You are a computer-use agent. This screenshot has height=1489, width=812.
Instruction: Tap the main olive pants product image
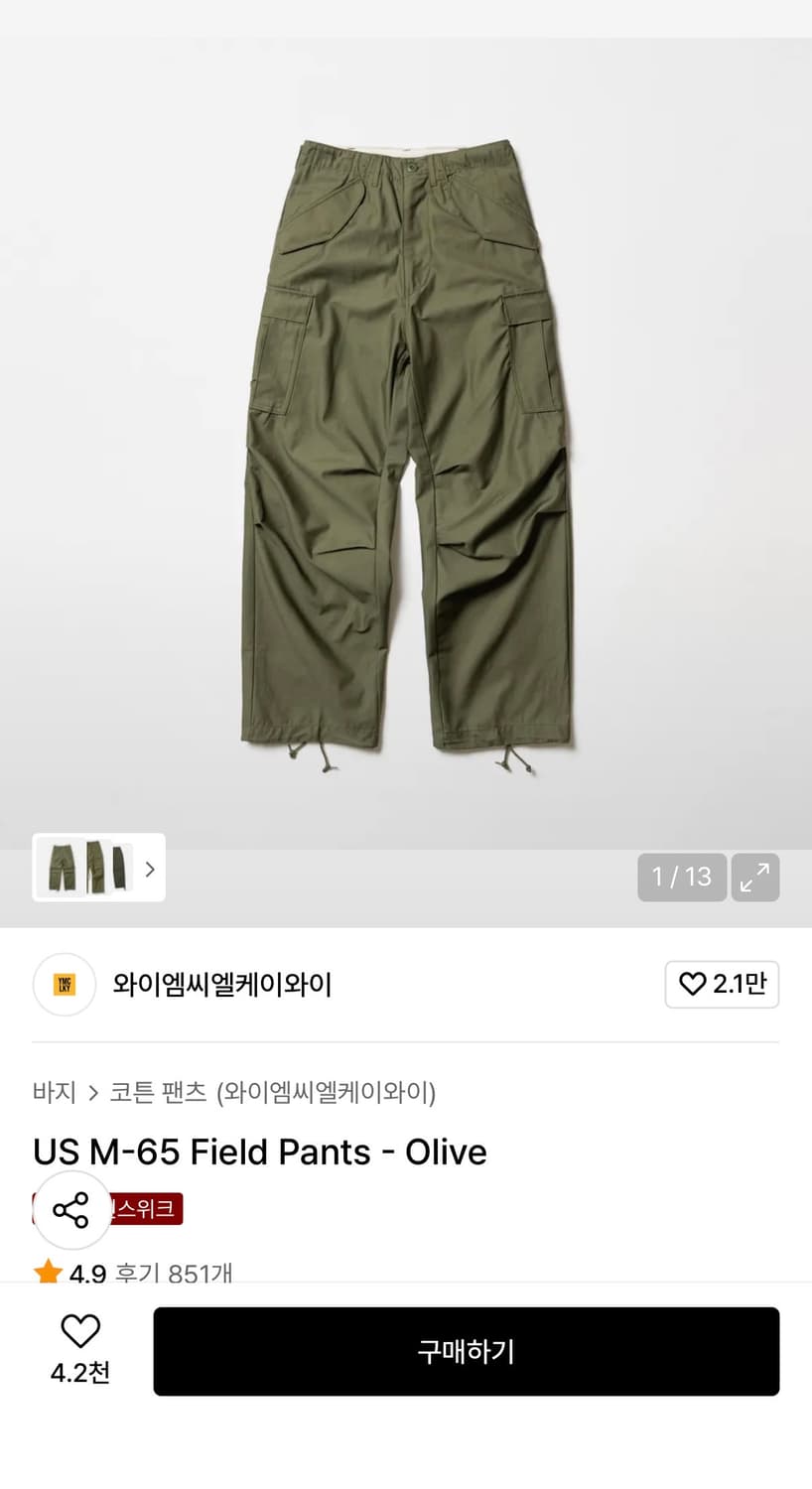pyautogui.click(x=406, y=447)
